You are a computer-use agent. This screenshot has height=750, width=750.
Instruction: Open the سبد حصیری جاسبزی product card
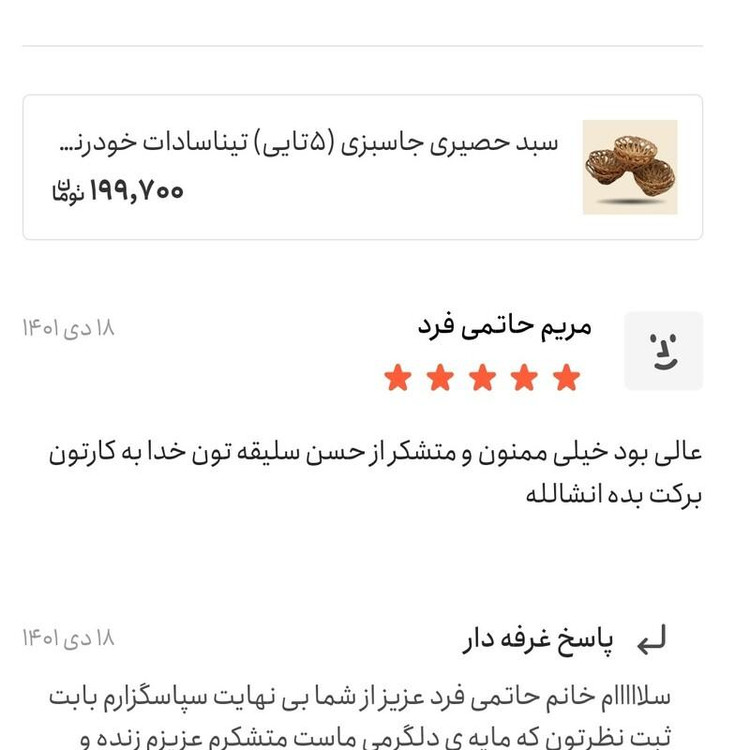click(x=362, y=167)
